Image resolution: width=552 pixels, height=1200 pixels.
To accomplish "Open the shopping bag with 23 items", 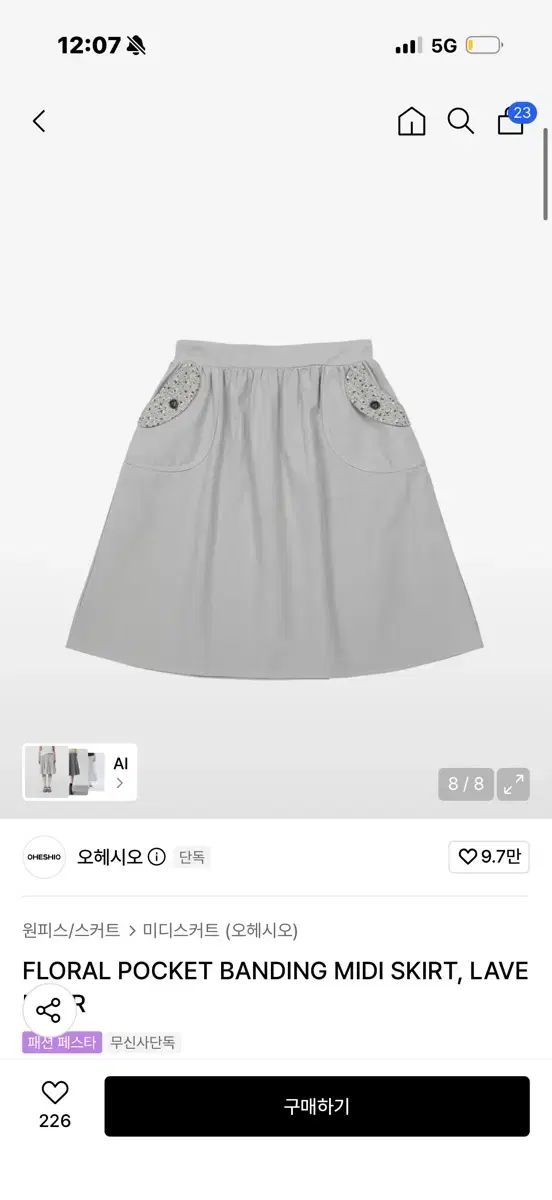I will pos(512,119).
